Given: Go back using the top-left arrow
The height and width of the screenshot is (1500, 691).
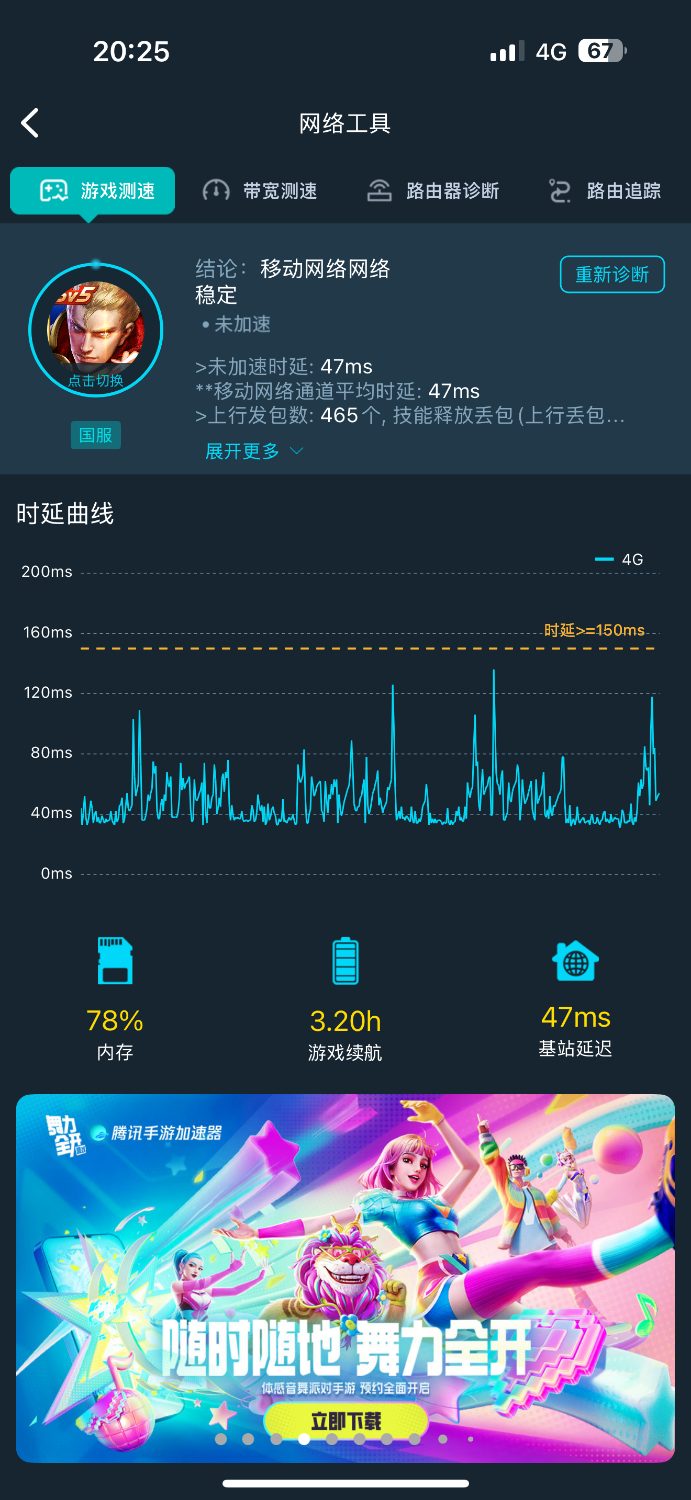Looking at the screenshot, I should 30,124.
